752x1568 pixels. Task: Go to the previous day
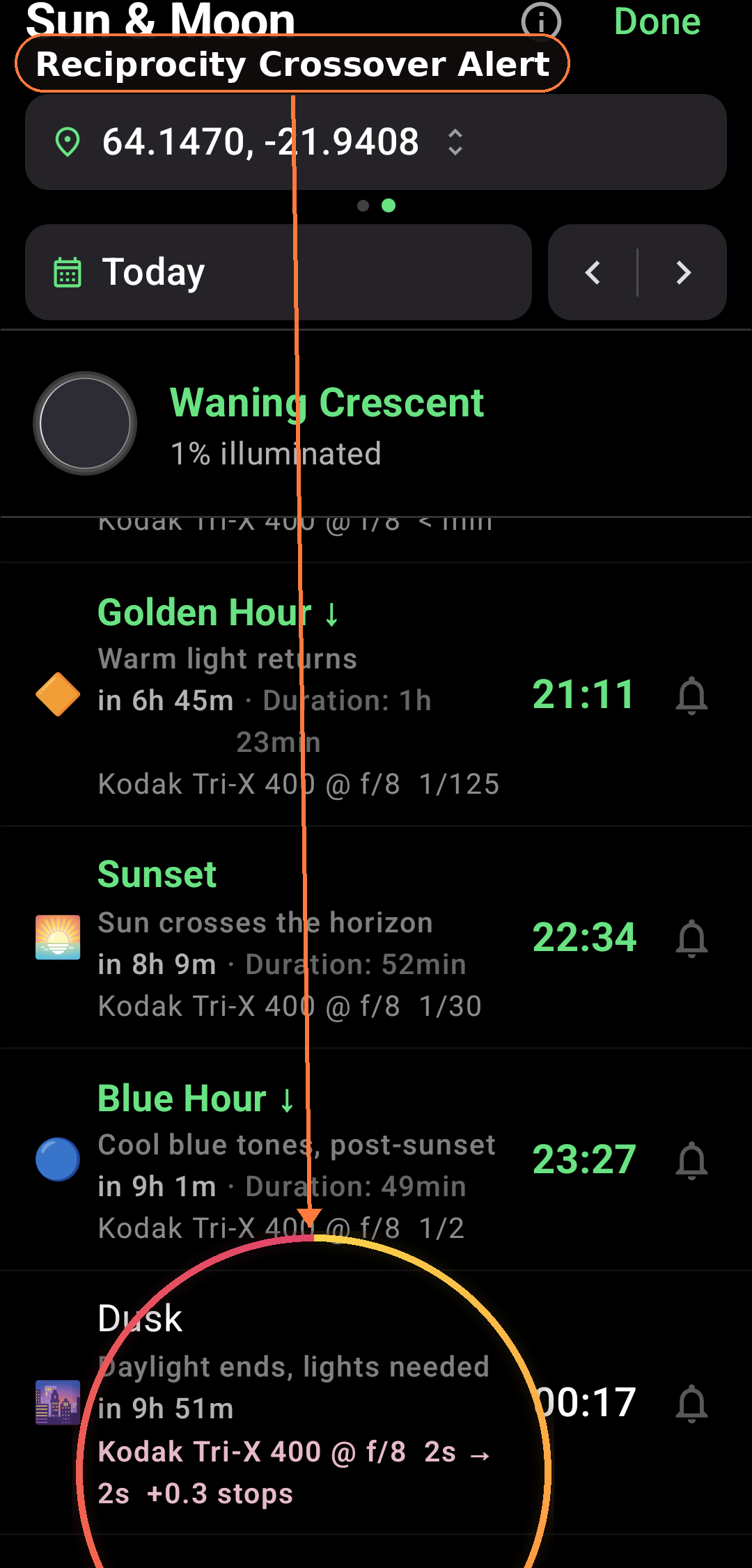(x=593, y=272)
